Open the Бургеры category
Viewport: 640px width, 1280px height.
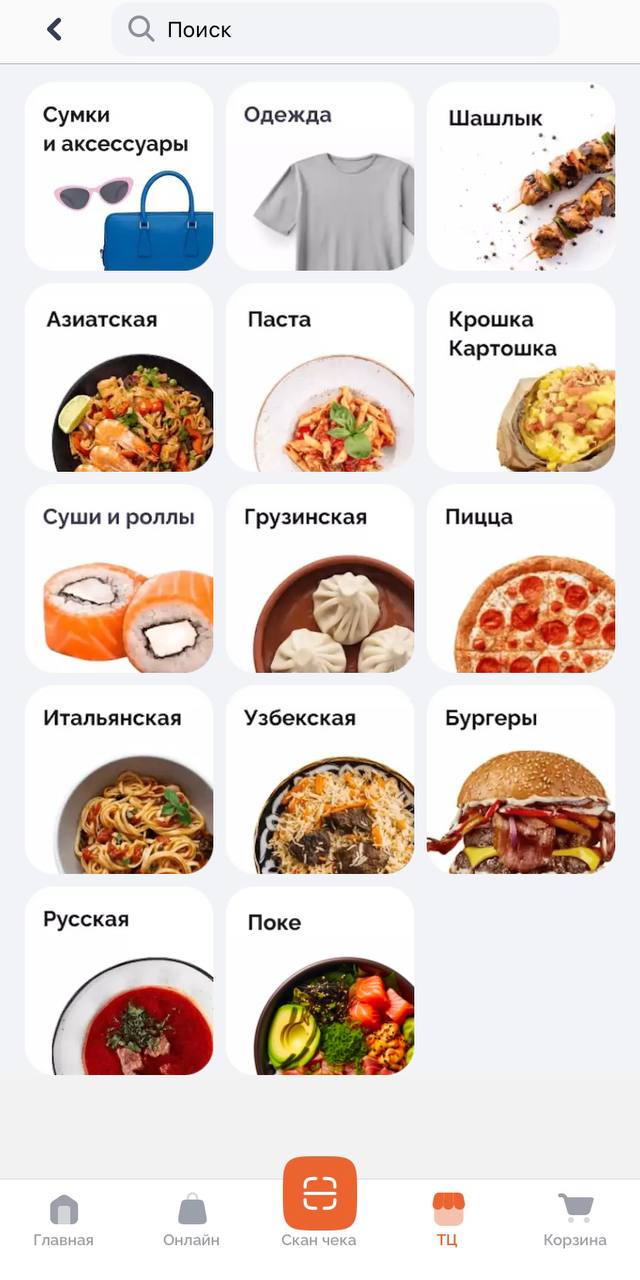[521, 779]
